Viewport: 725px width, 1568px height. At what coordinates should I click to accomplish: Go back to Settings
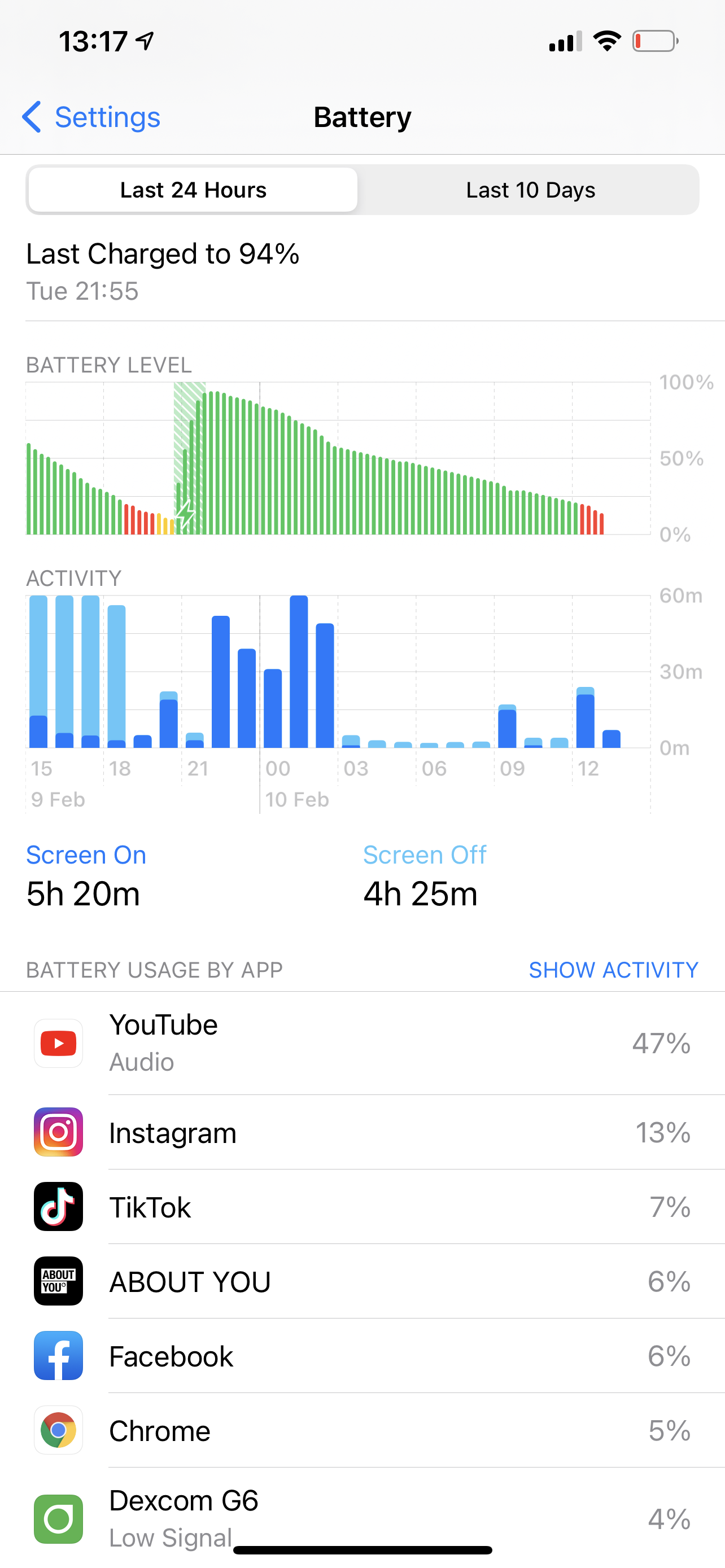pos(91,117)
